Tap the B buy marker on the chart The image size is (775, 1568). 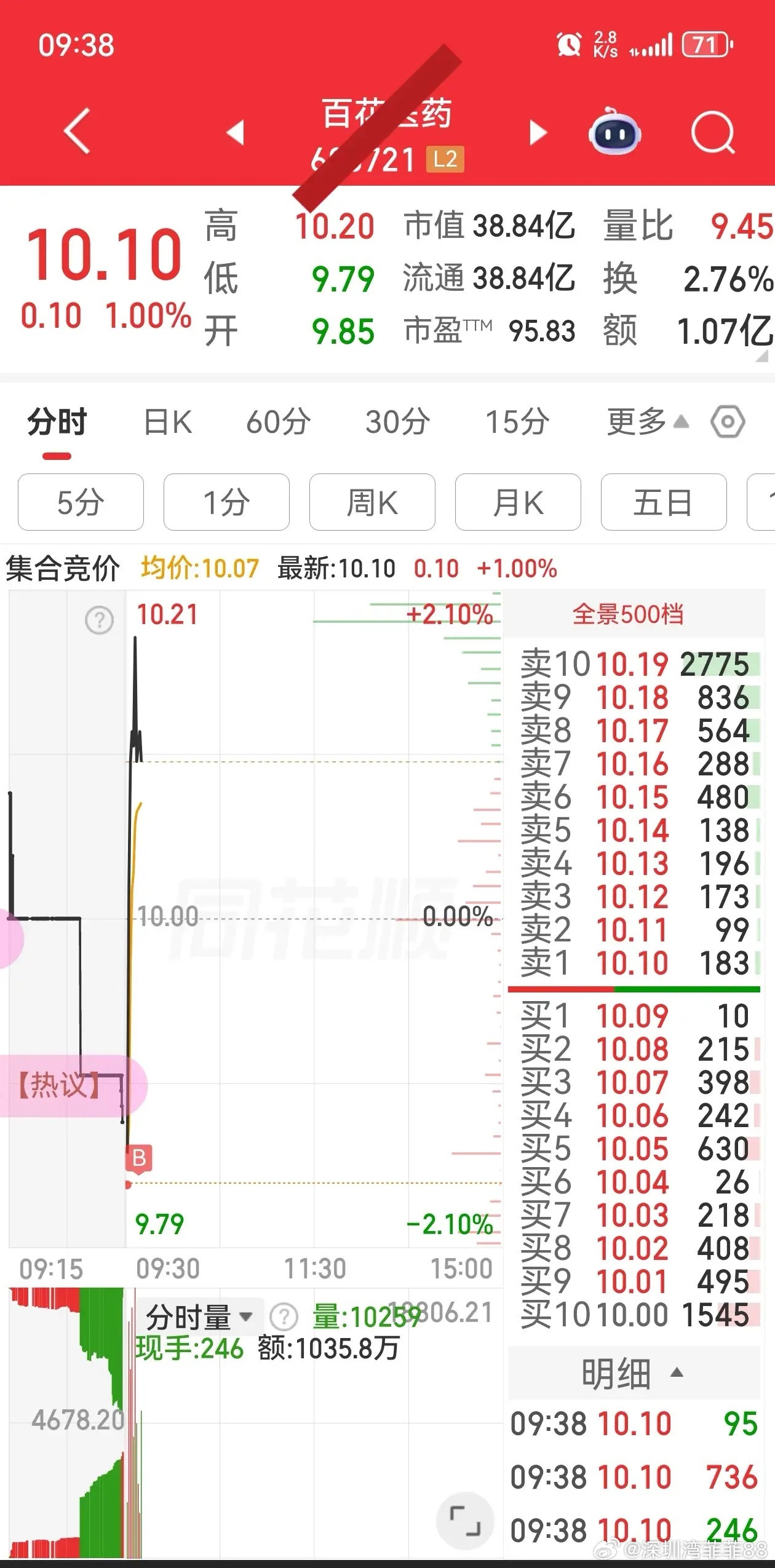point(139,1158)
